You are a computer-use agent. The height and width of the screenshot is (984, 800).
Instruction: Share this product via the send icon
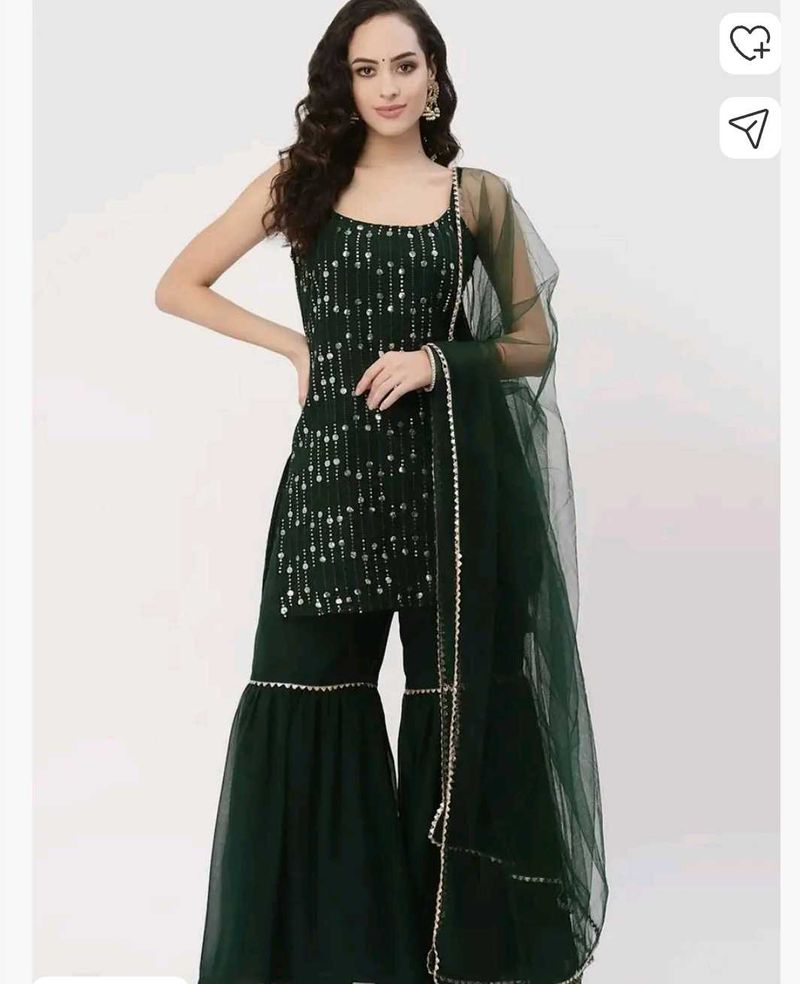point(749,127)
